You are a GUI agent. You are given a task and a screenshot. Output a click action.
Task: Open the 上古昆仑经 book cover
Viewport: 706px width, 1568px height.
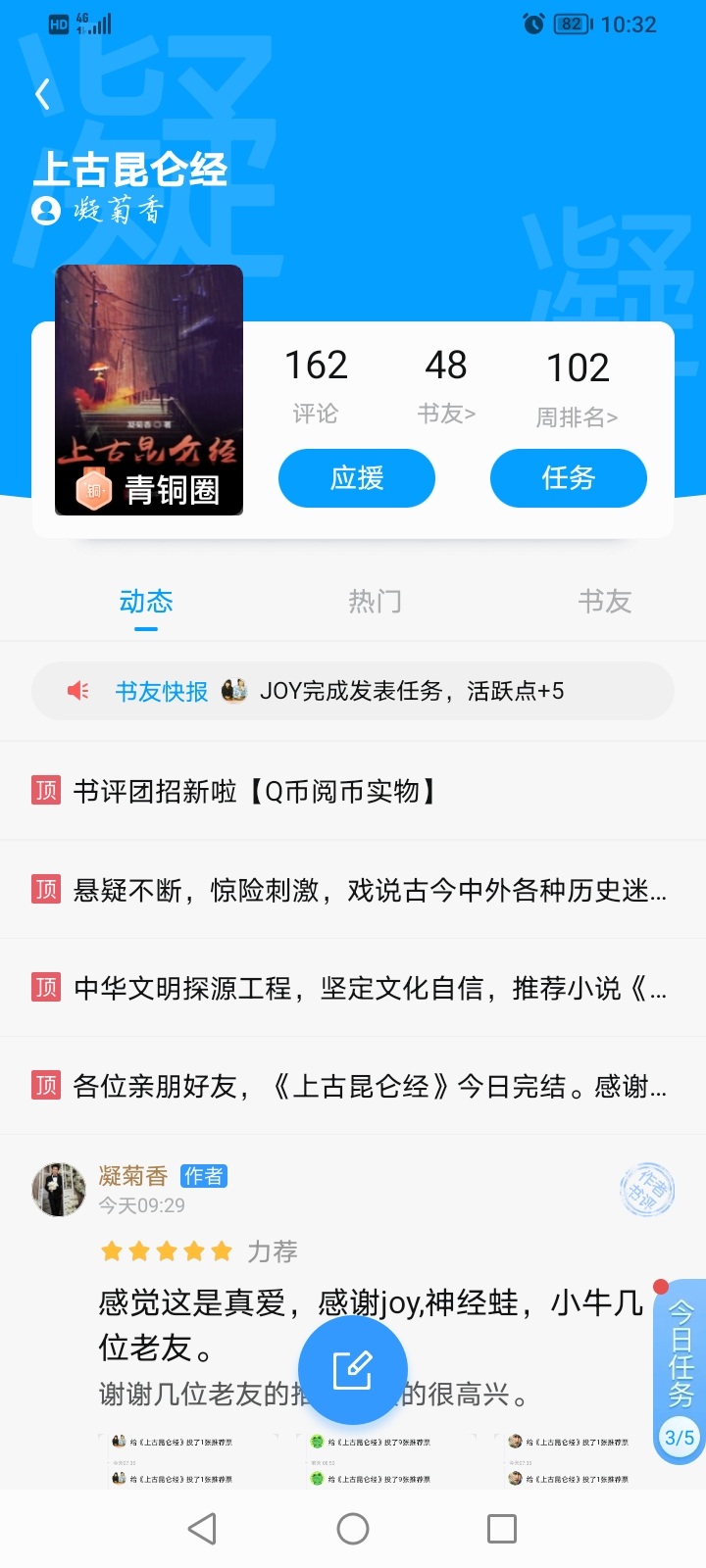149,390
